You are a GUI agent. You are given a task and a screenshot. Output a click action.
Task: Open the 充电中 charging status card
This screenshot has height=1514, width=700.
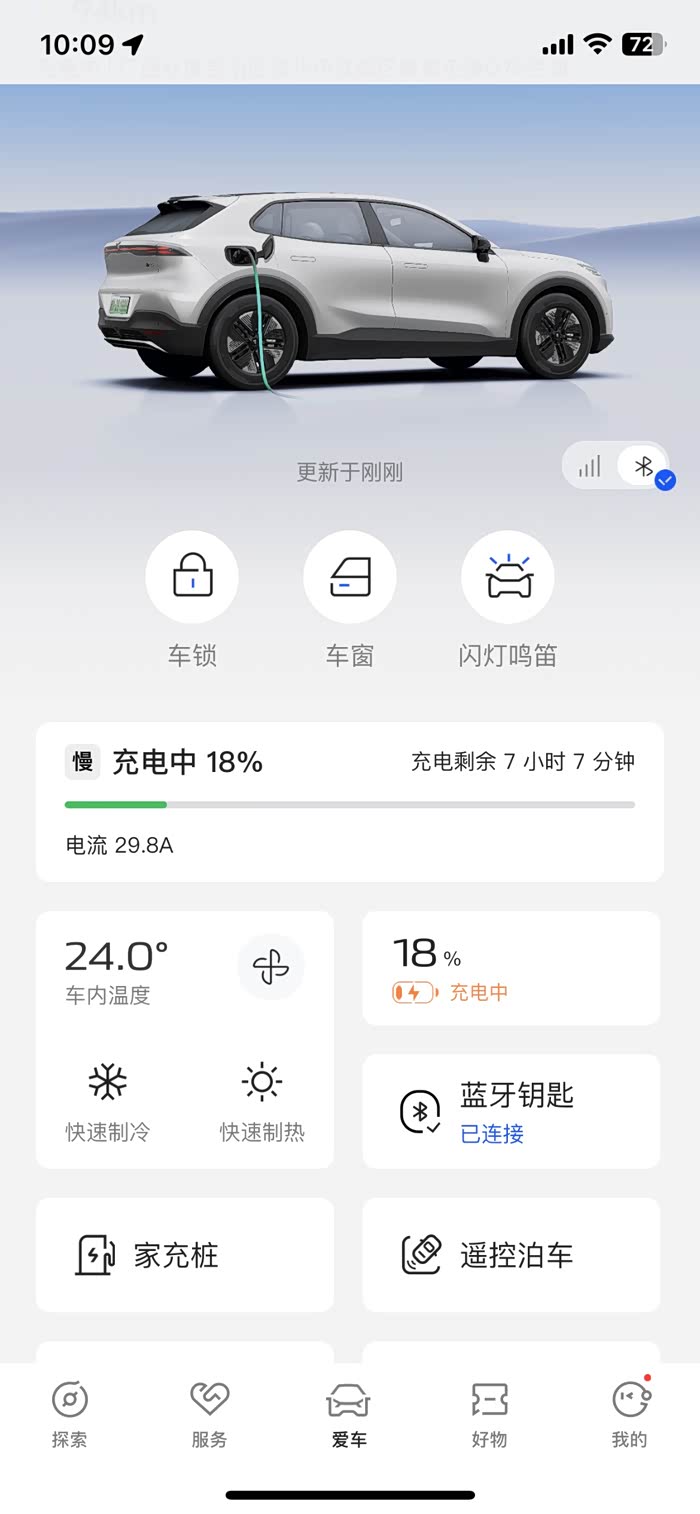pyautogui.click(x=350, y=802)
